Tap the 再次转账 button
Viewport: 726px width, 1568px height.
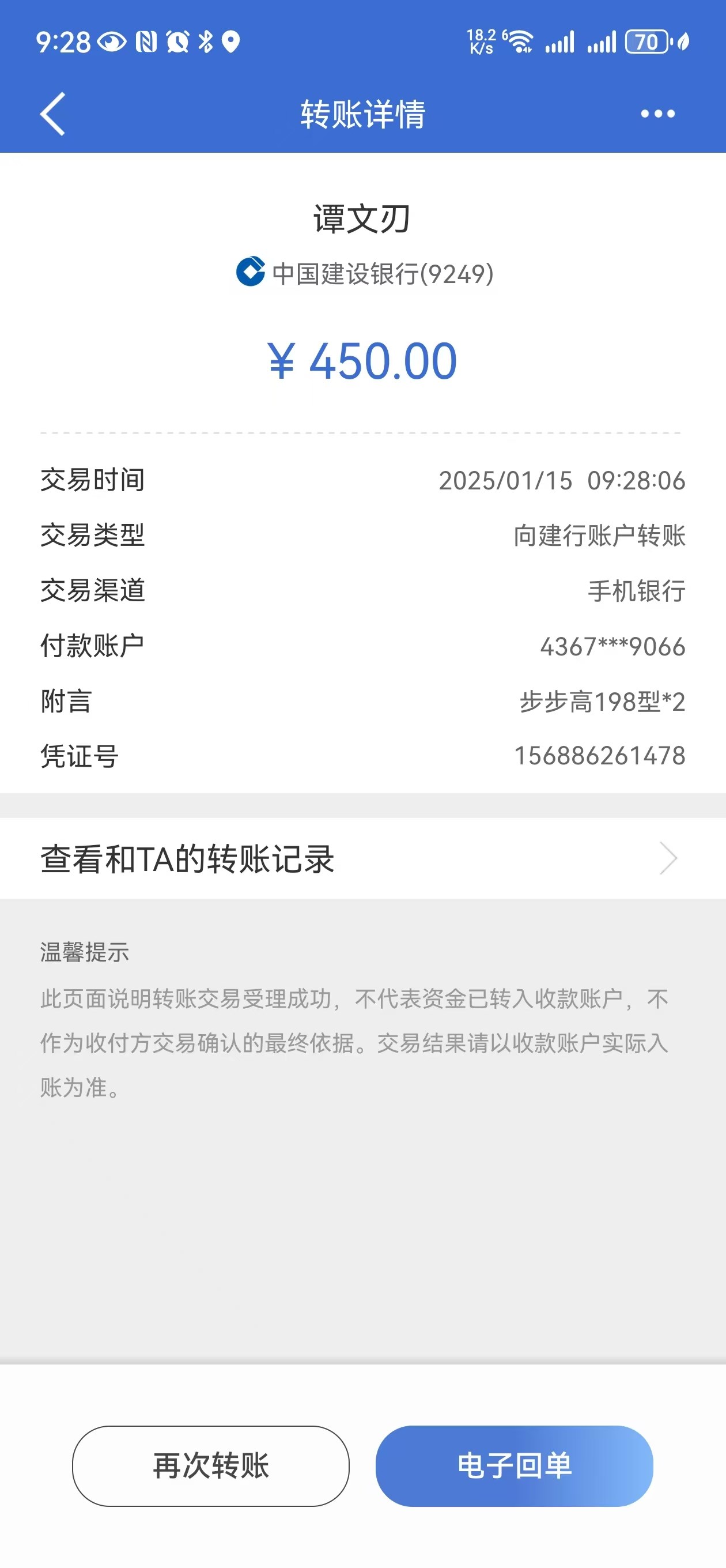[x=210, y=1466]
